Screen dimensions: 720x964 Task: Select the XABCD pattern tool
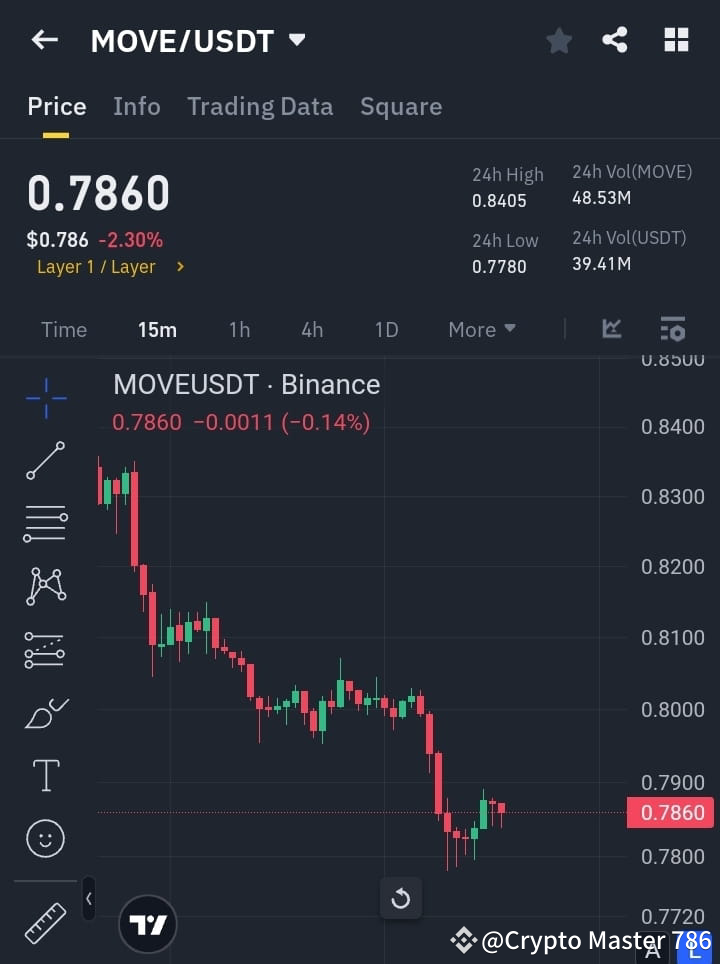pyautogui.click(x=44, y=587)
